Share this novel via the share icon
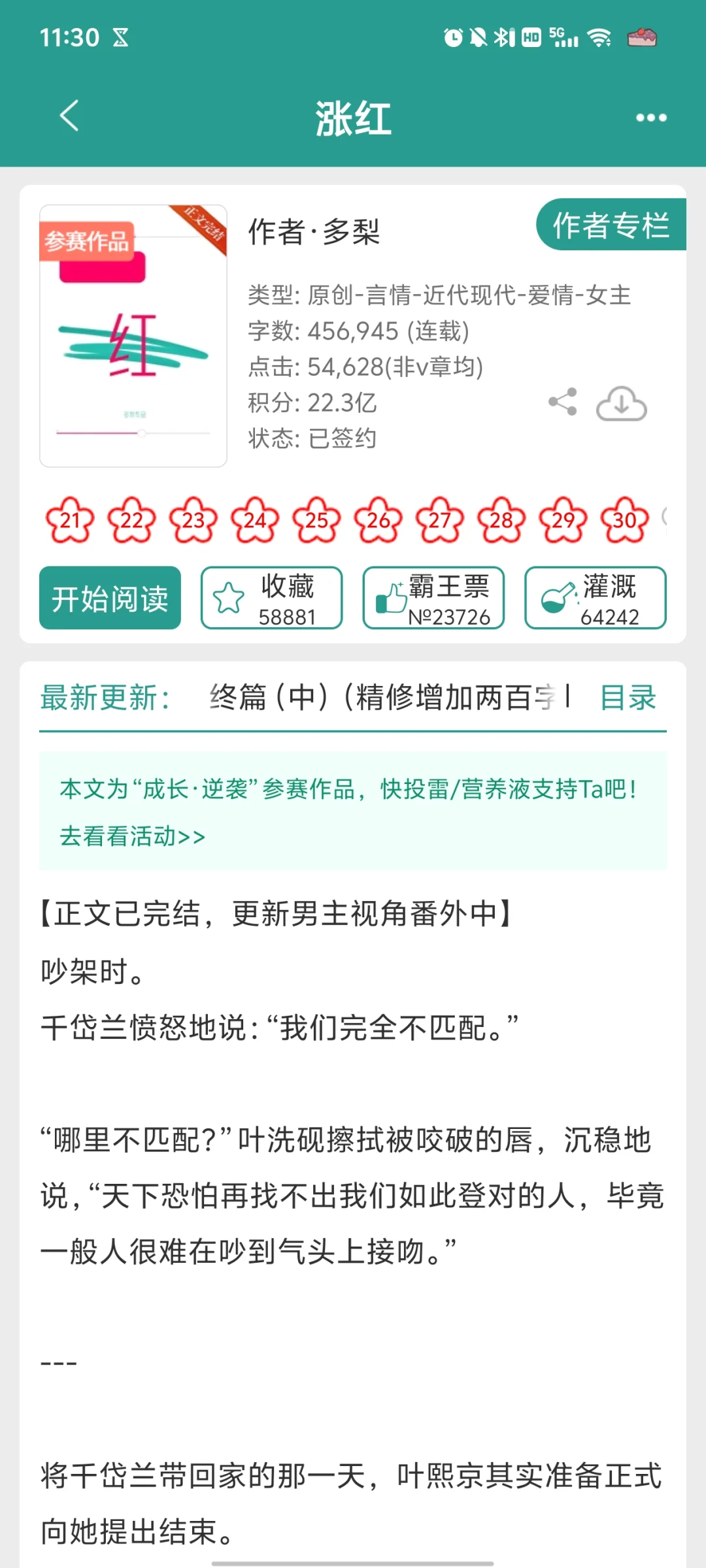The width and height of the screenshot is (706, 1568). tap(563, 402)
